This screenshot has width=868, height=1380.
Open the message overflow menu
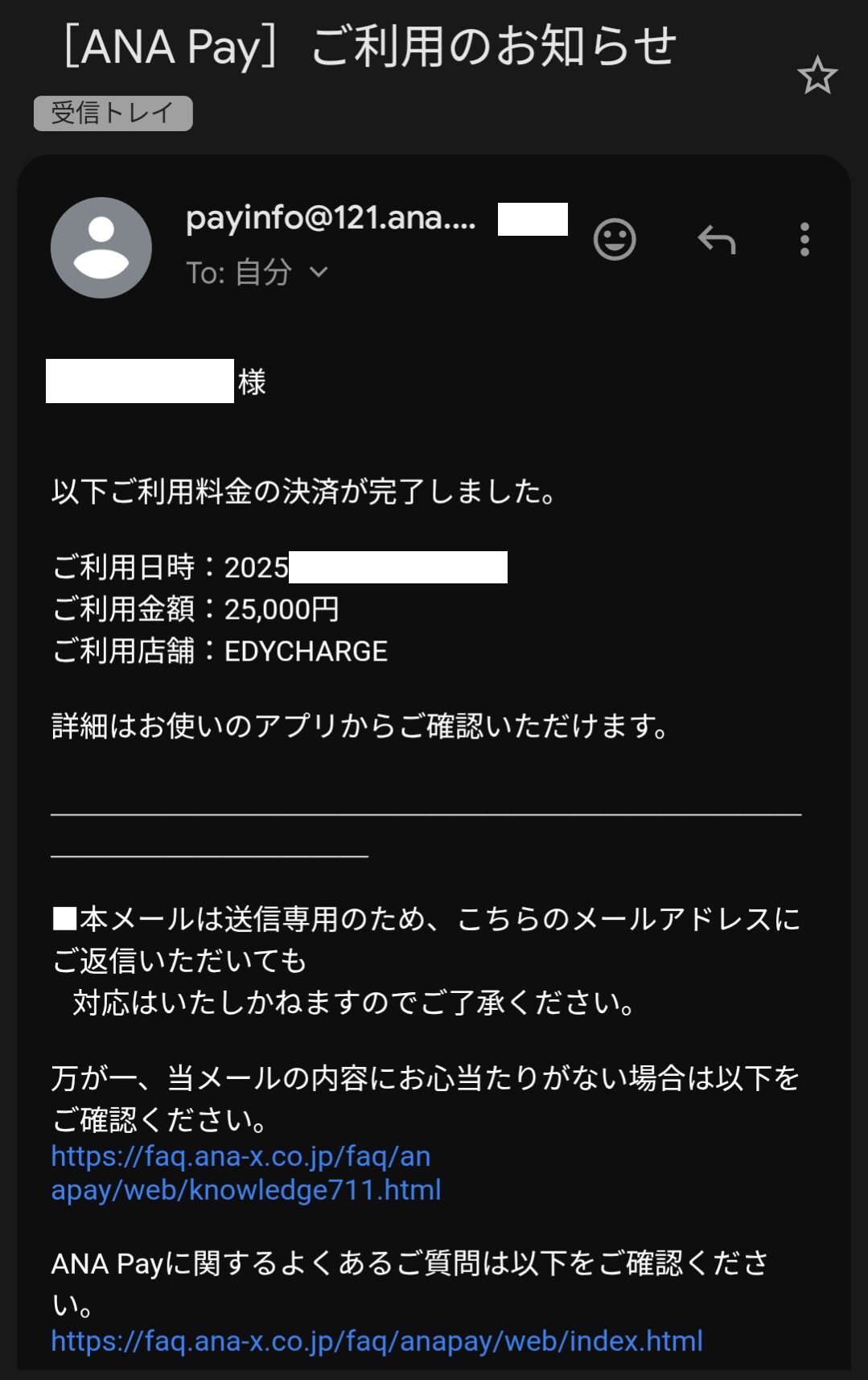(x=804, y=240)
